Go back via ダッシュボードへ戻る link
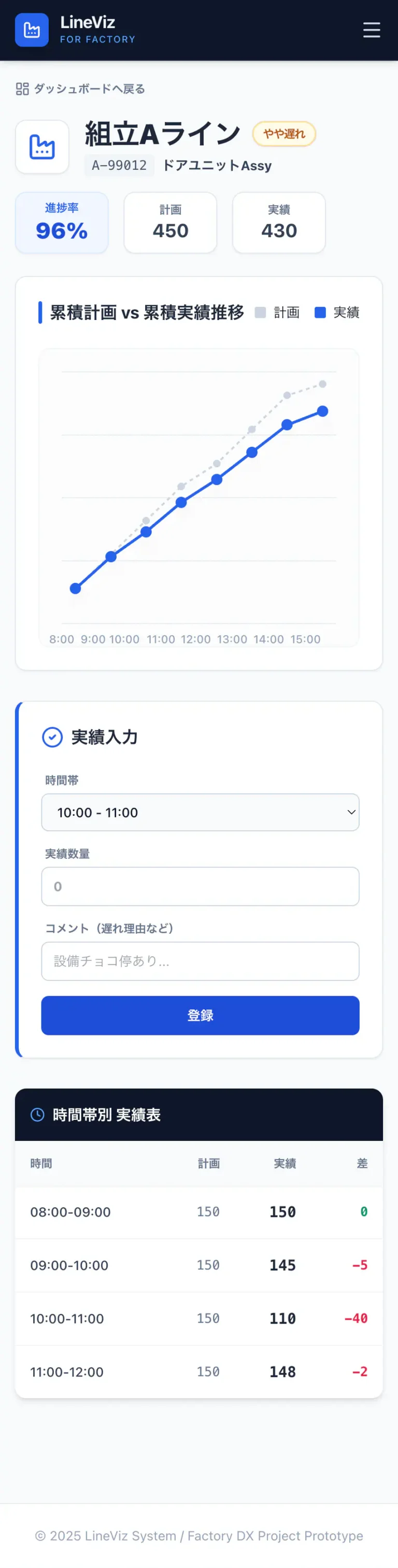The height and width of the screenshot is (1568, 398). click(81, 89)
